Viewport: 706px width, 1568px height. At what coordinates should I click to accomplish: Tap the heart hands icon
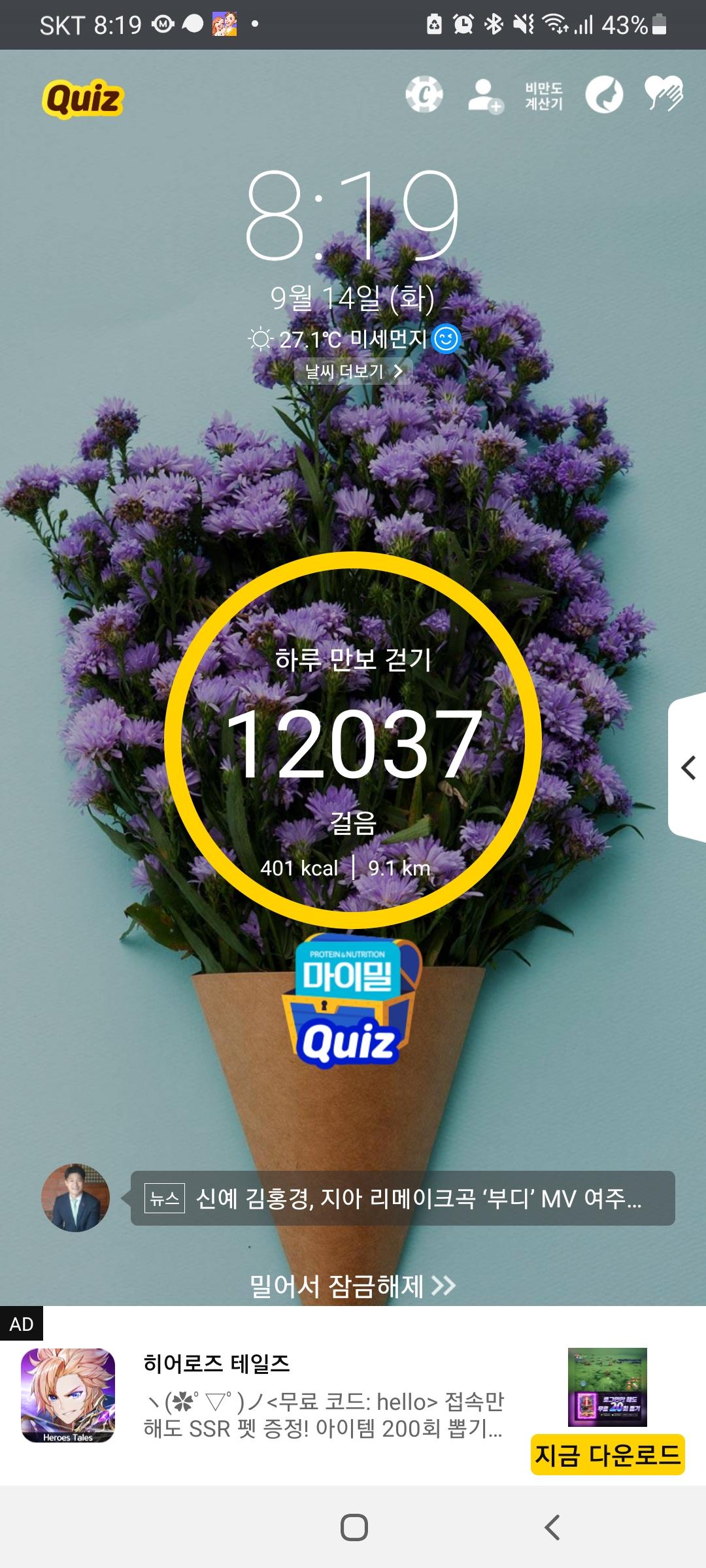point(664,94)
